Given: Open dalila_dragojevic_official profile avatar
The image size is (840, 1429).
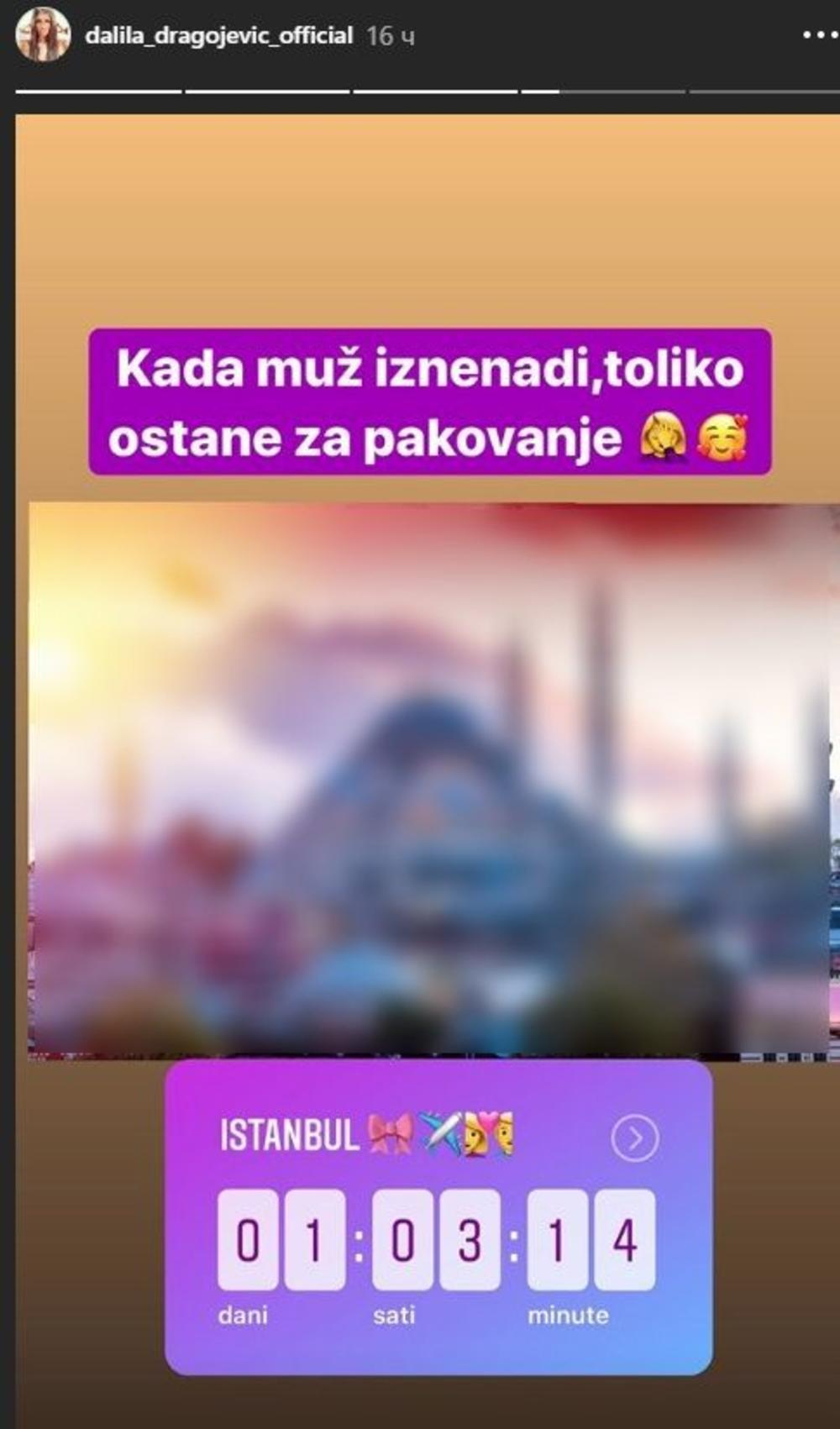Looking at the screenshot, I should pyautogui.click(x=42, y=35).
